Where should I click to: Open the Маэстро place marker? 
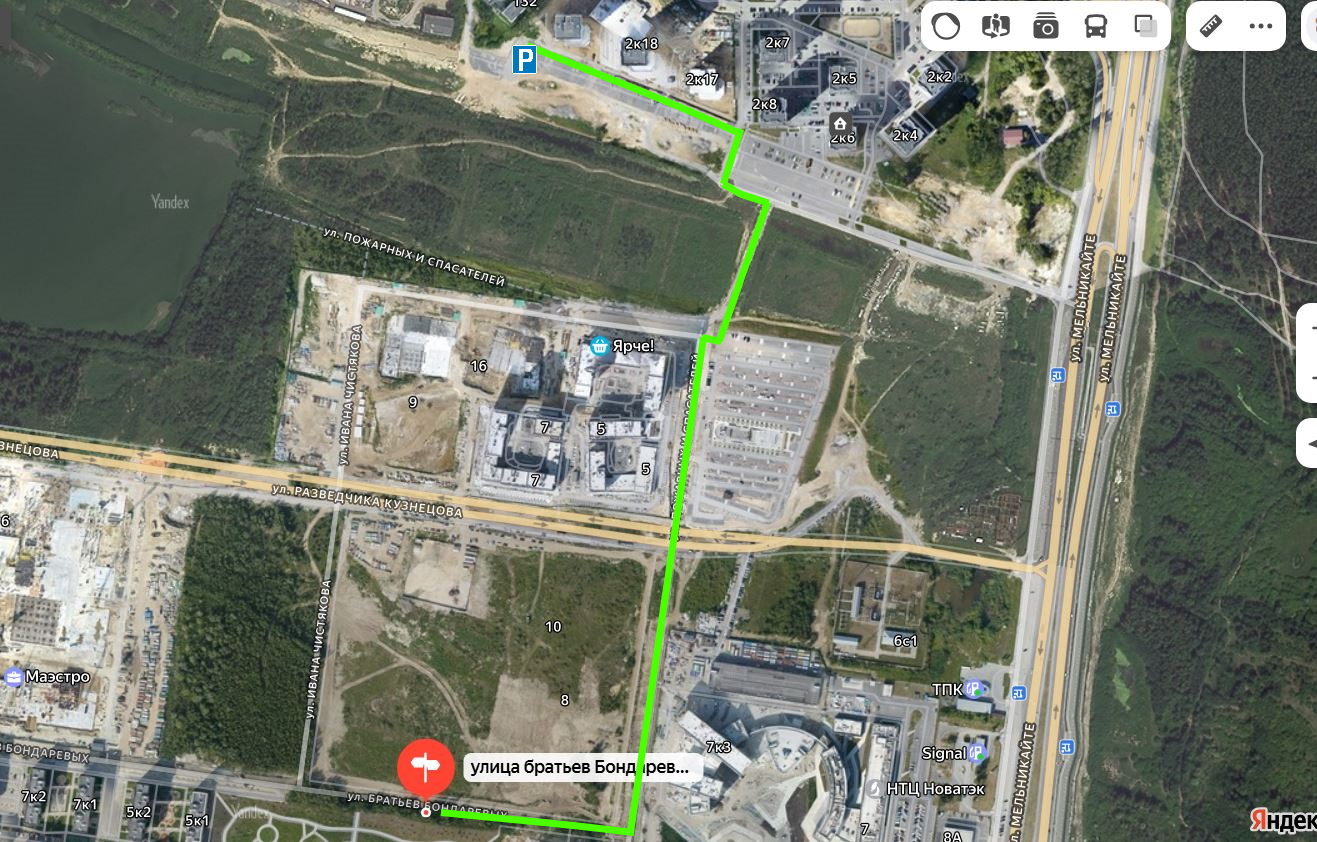[x=14, y=677]
